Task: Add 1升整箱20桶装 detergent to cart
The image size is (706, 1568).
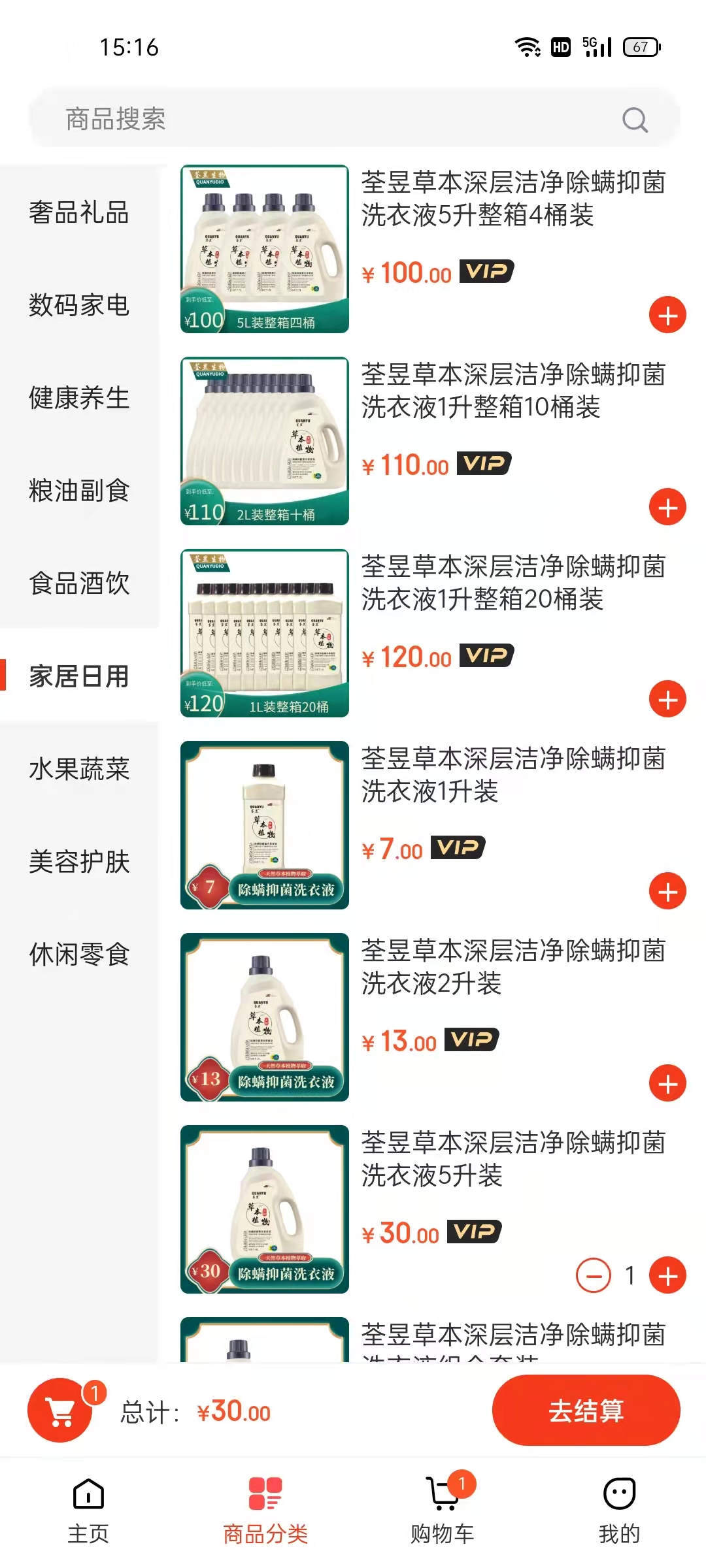Action: pos(667,700)
